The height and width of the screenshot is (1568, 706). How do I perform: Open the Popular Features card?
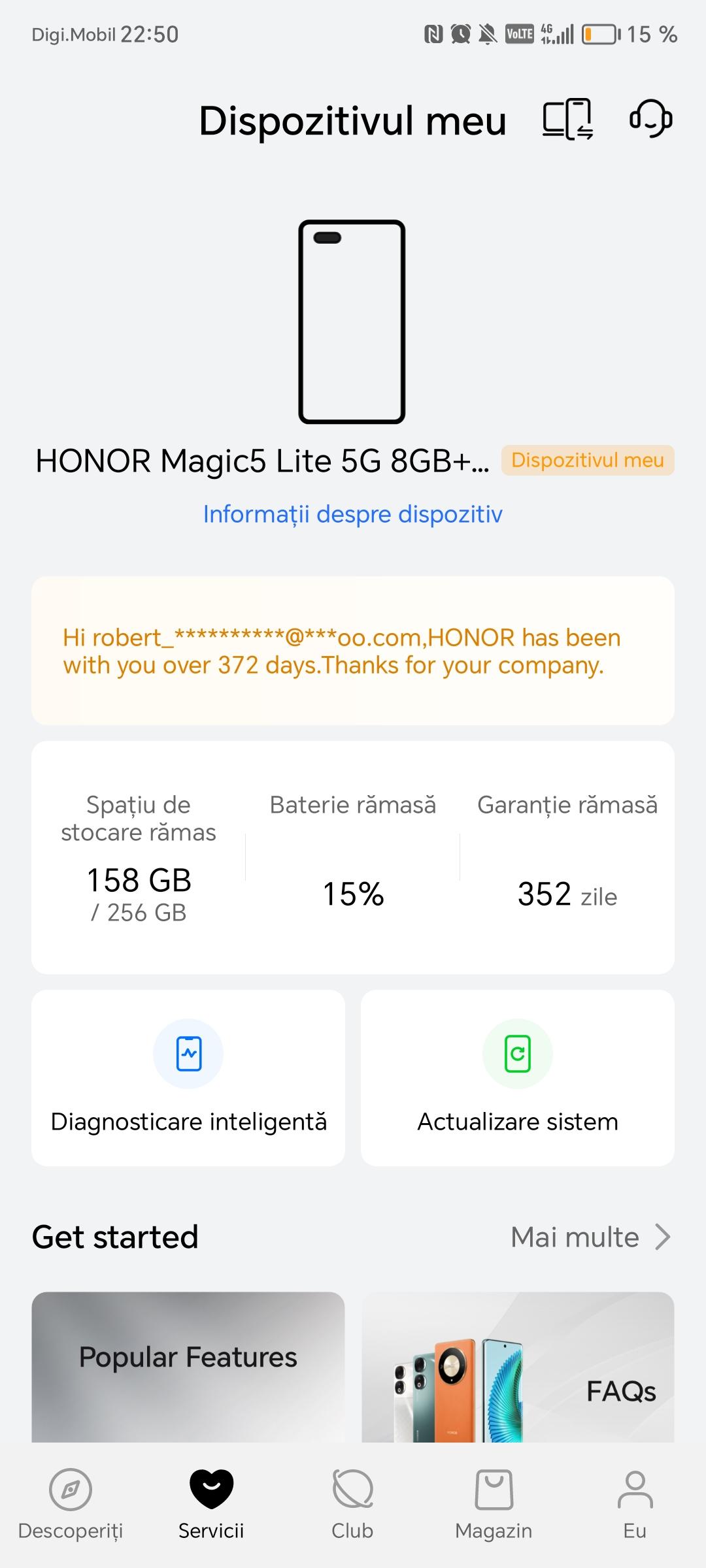click(x=188, y=1365)
